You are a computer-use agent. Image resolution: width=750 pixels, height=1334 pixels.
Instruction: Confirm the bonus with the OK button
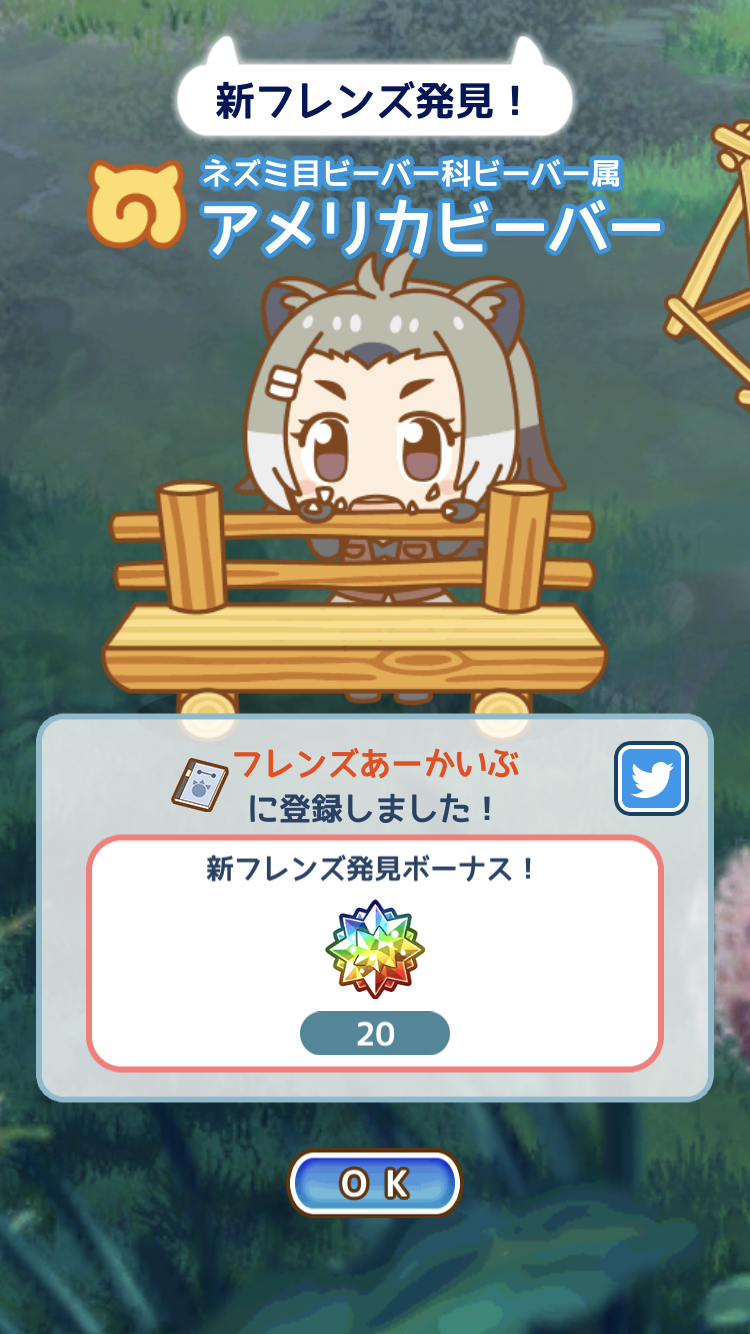tap(375, 1183)
